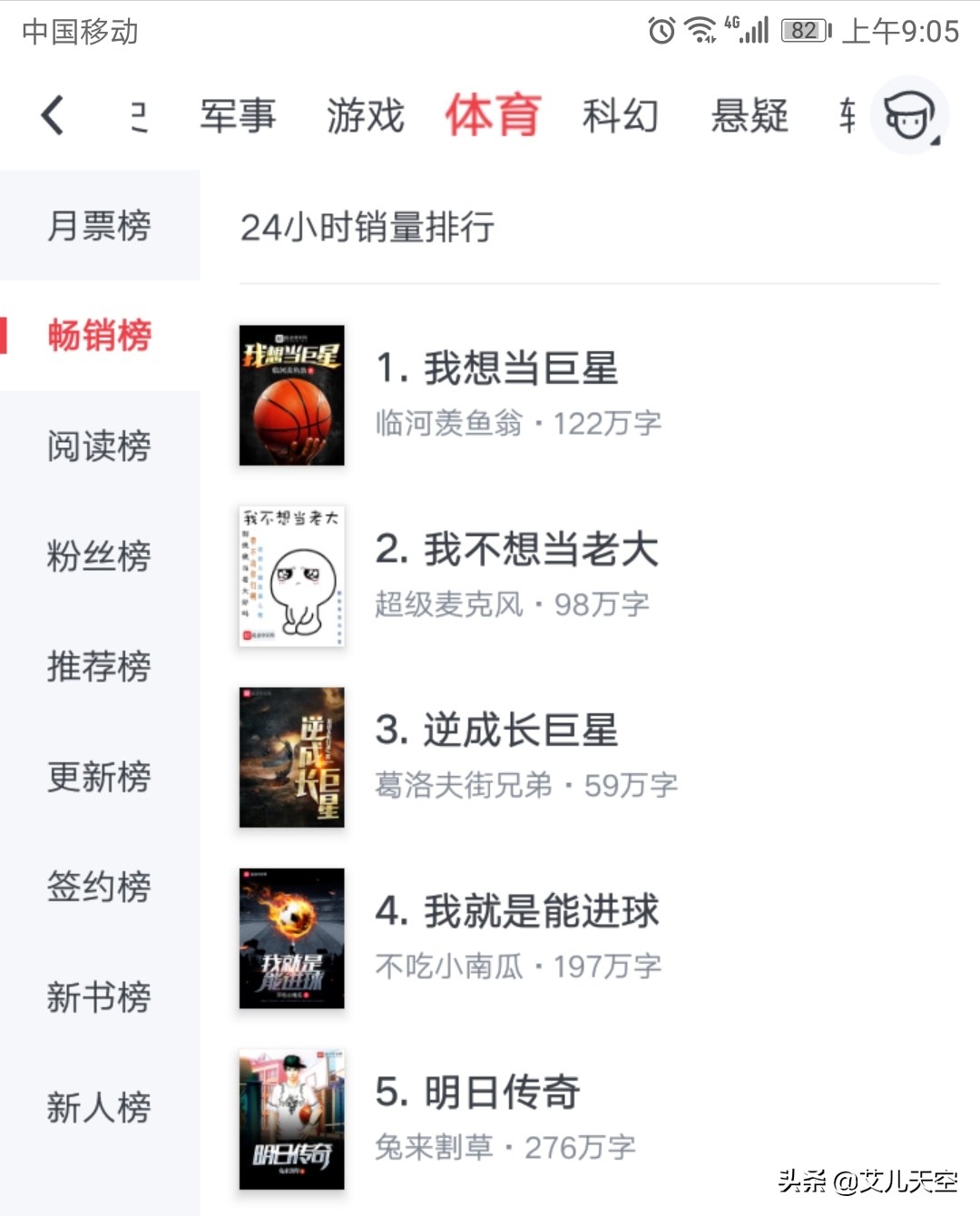Select the 粉丝榜 ranking in sidebar

click(x=98, y=557)
